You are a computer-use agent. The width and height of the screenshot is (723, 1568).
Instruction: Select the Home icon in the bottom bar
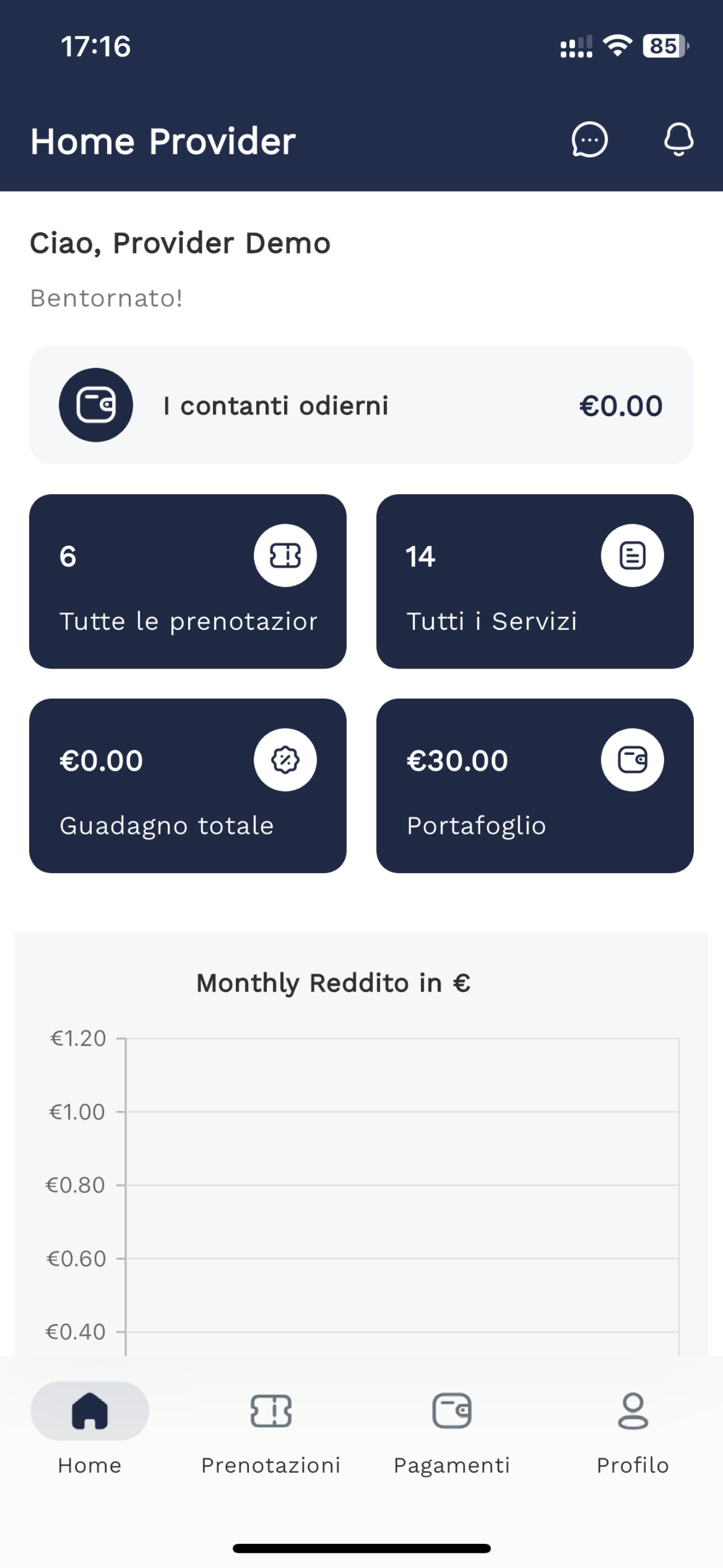pos(90,1411)
